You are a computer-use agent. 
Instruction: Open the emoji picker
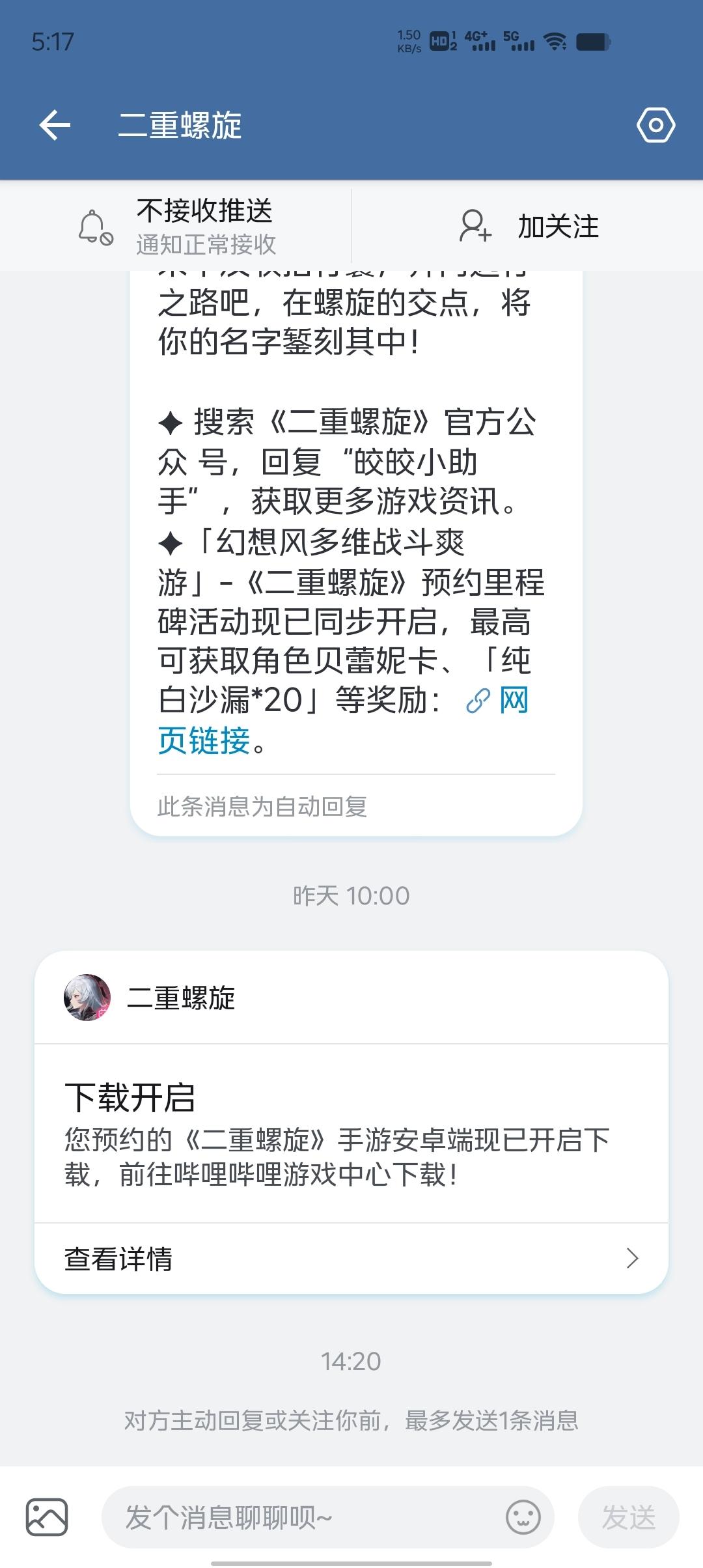[523, 1517]
